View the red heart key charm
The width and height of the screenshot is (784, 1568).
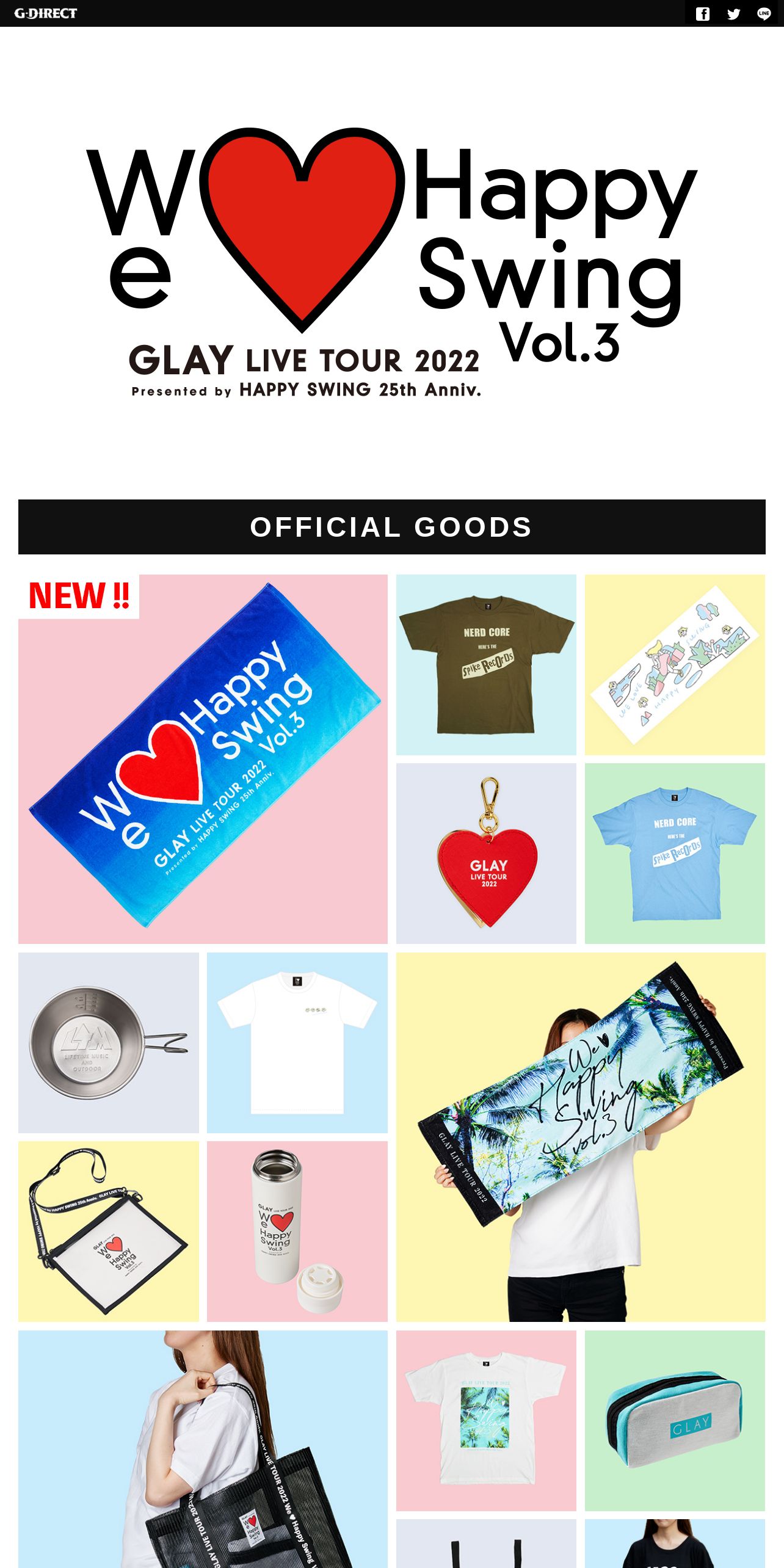tap(486, 853)
